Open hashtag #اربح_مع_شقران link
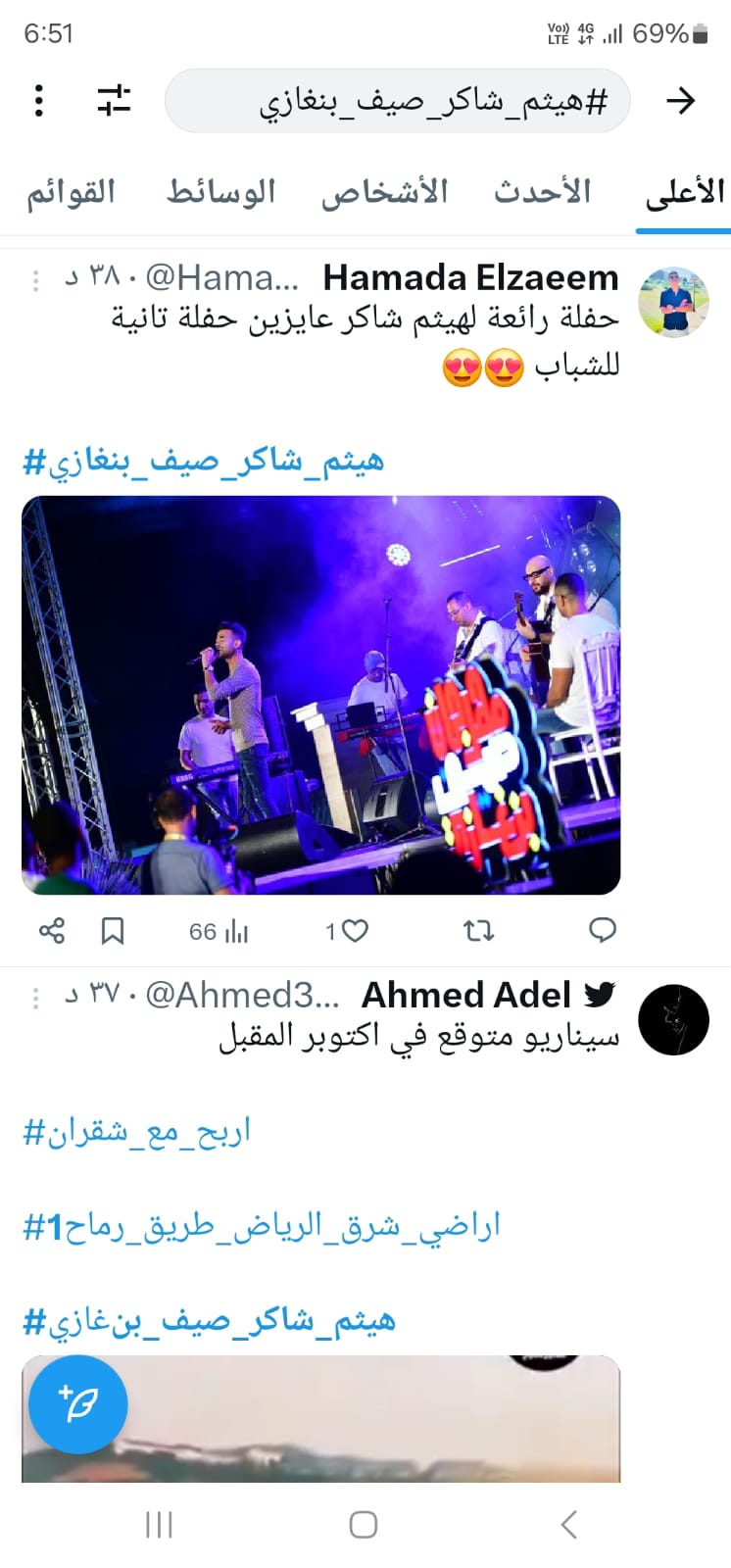The width and height of the screenshot is (731, 1568). coord(137,1132)
